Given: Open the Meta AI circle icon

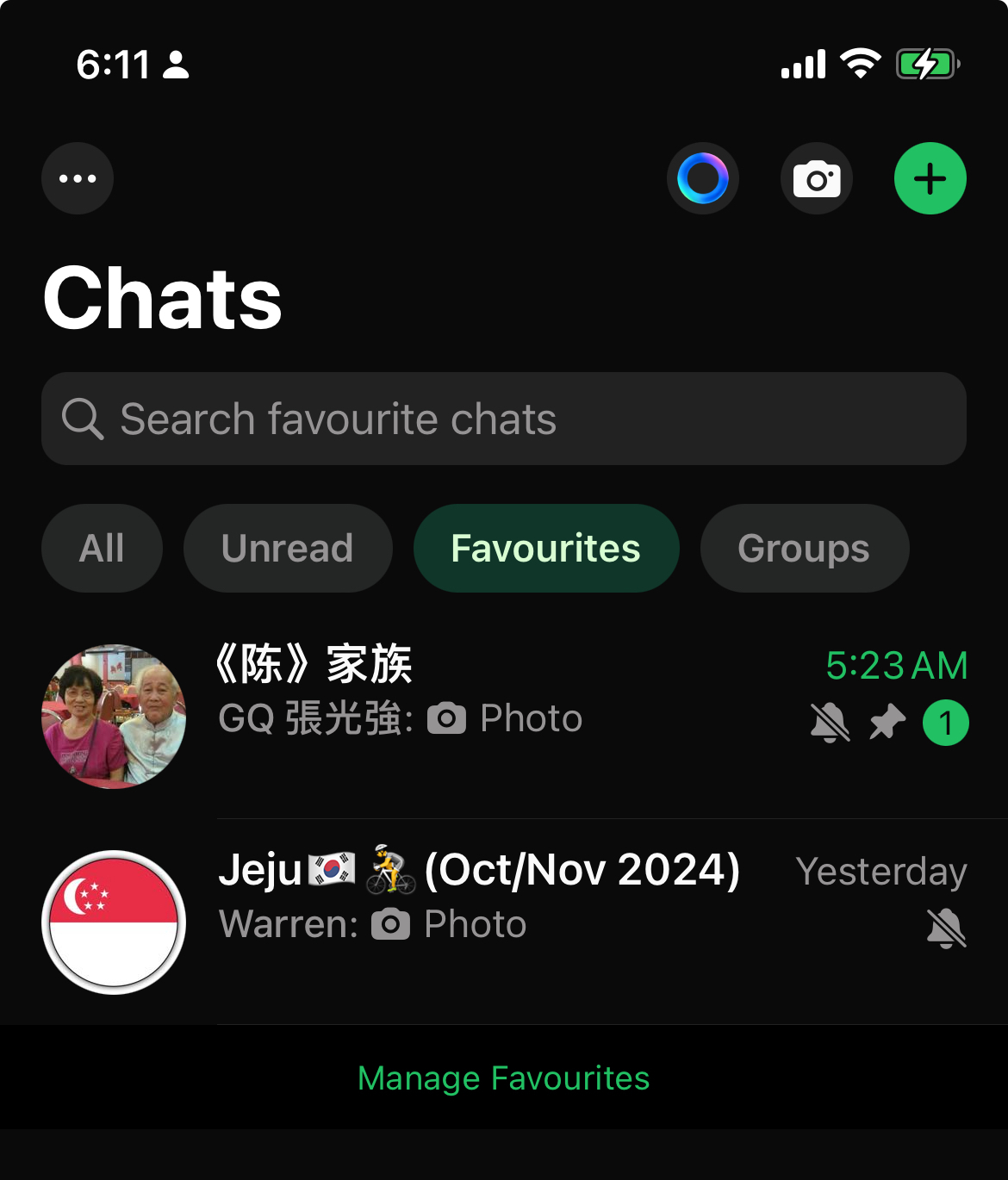Looking at the screenshot, I should click(703, 178).
